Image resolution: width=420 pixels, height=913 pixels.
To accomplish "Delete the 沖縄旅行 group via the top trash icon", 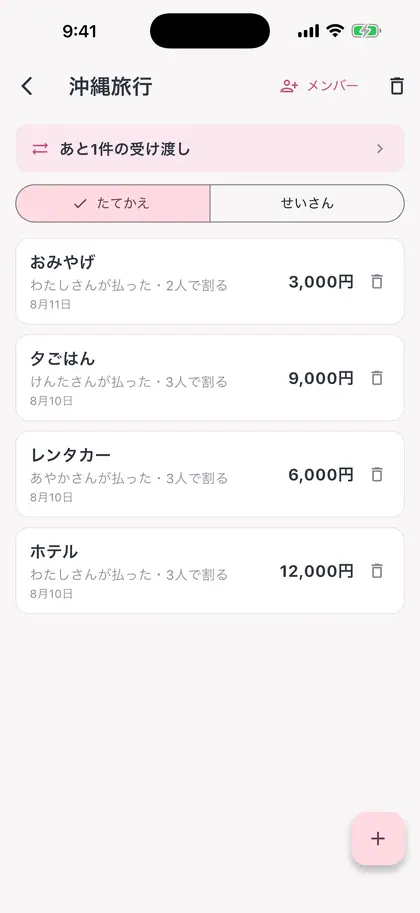I will click(397, 86).
